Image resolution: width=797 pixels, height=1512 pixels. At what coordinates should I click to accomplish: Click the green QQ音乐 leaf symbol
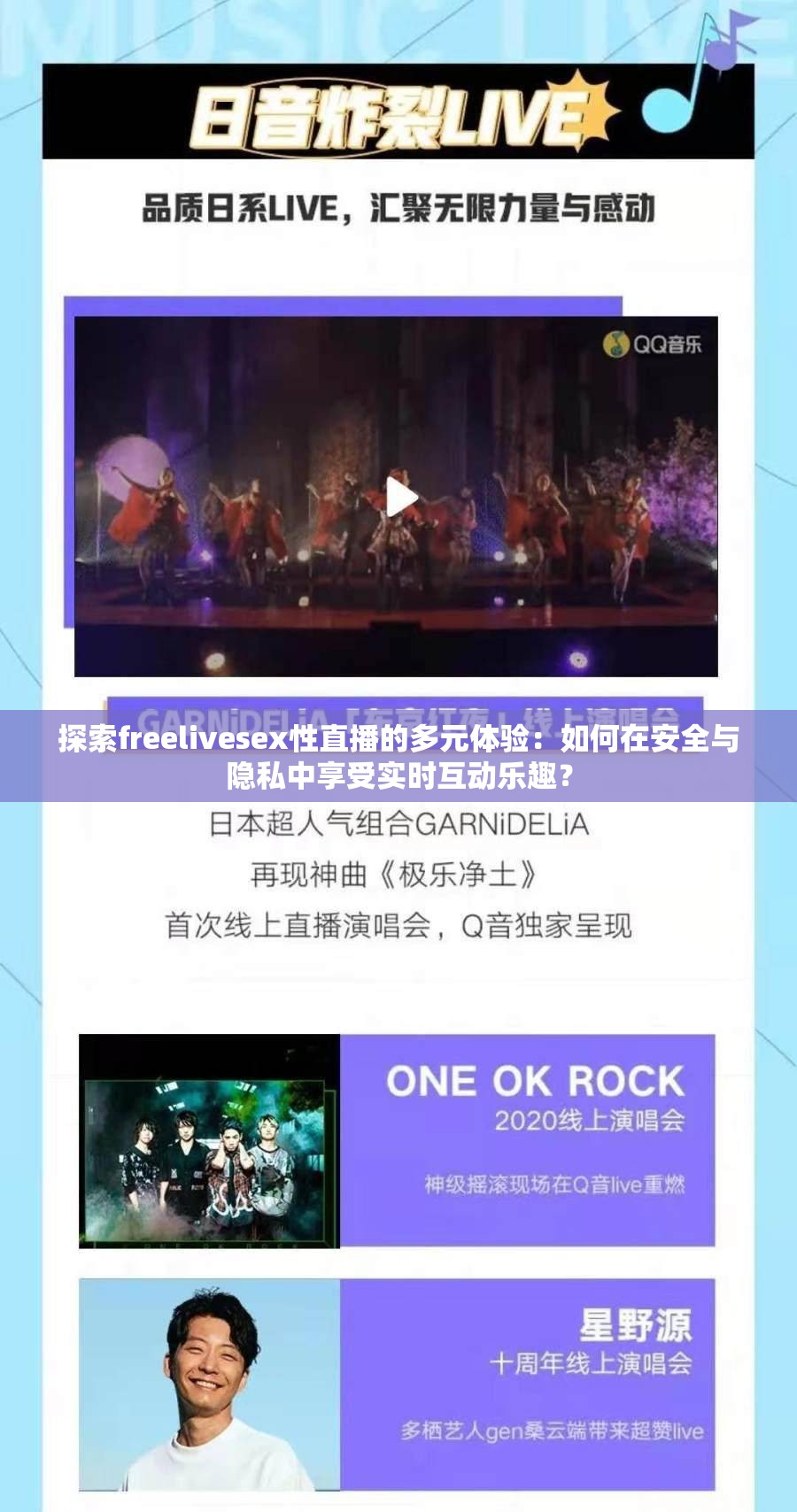coord(615,344)
